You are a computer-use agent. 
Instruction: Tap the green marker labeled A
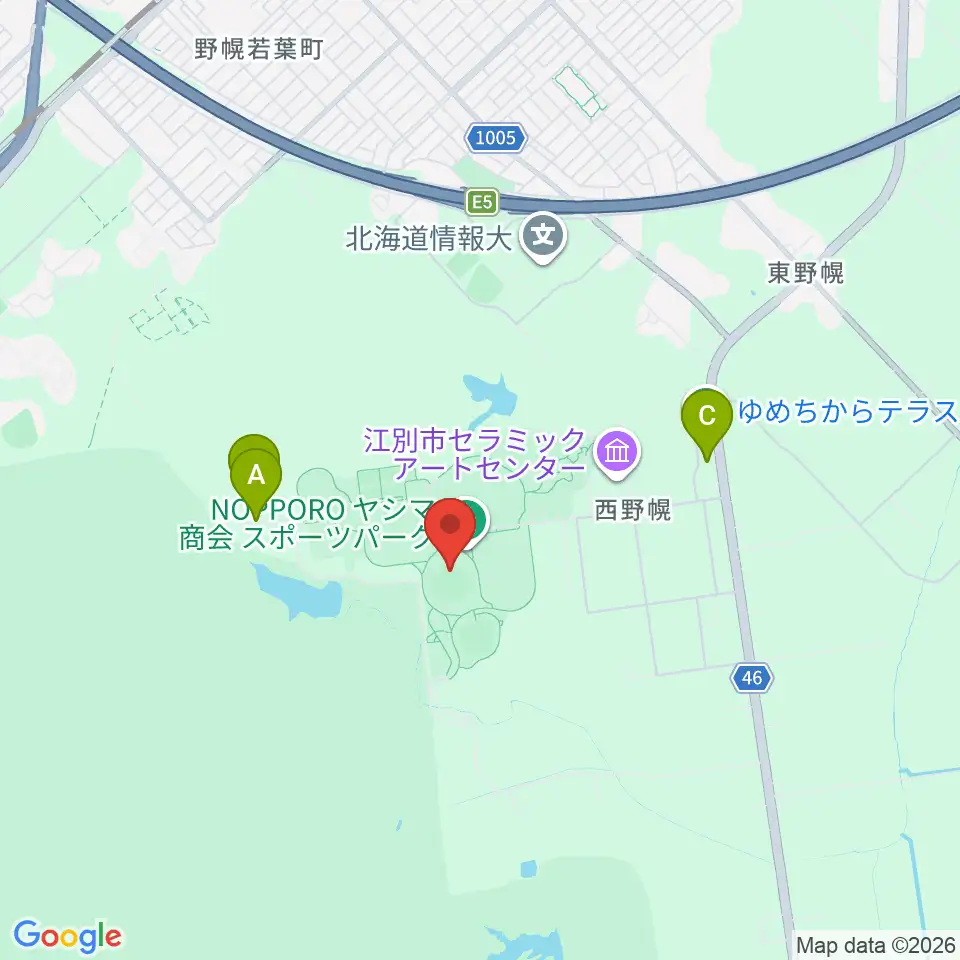[x=256, y=481]
